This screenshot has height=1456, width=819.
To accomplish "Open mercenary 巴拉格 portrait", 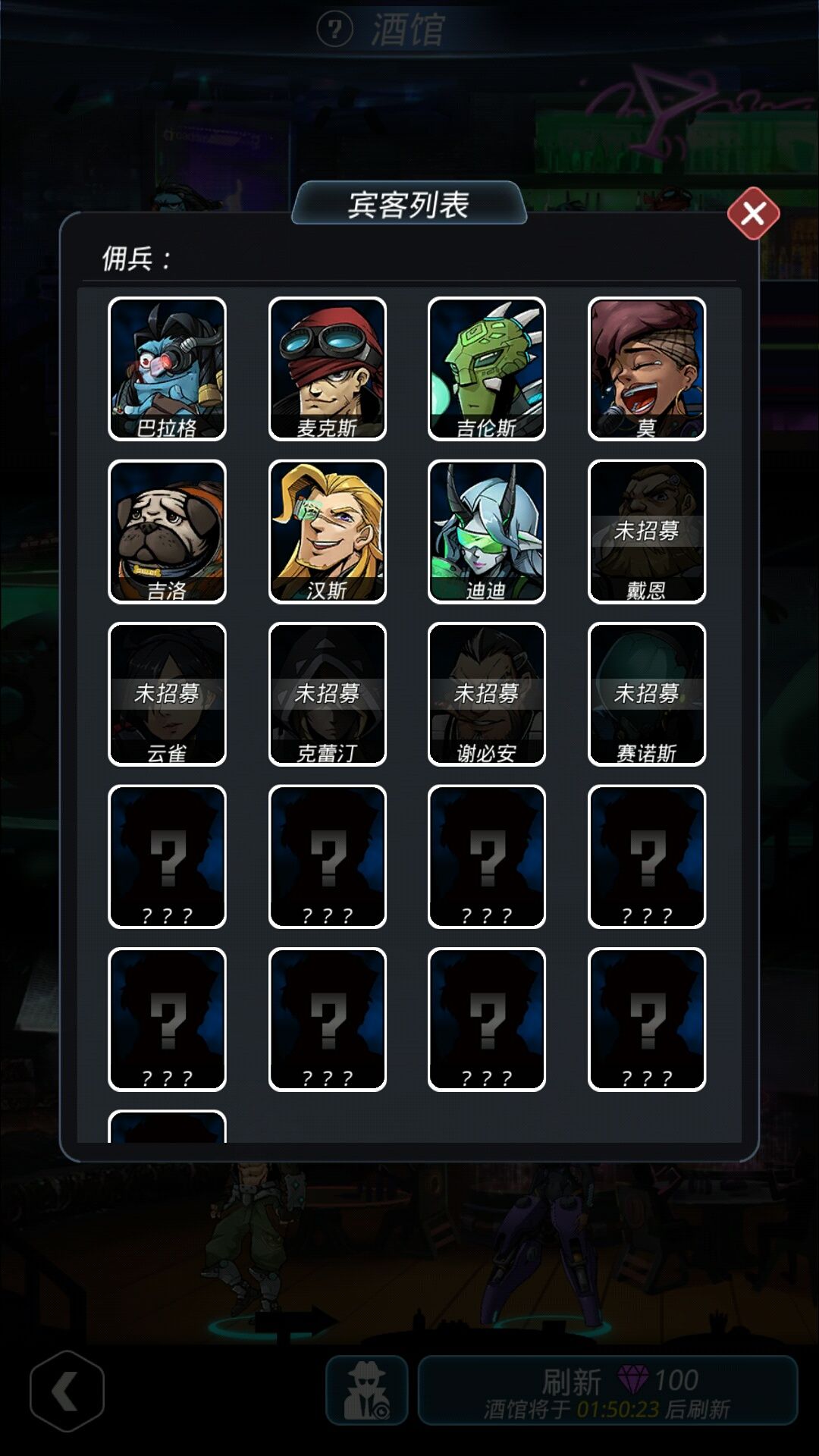I will pyautogui.click(x=167, y=369).
